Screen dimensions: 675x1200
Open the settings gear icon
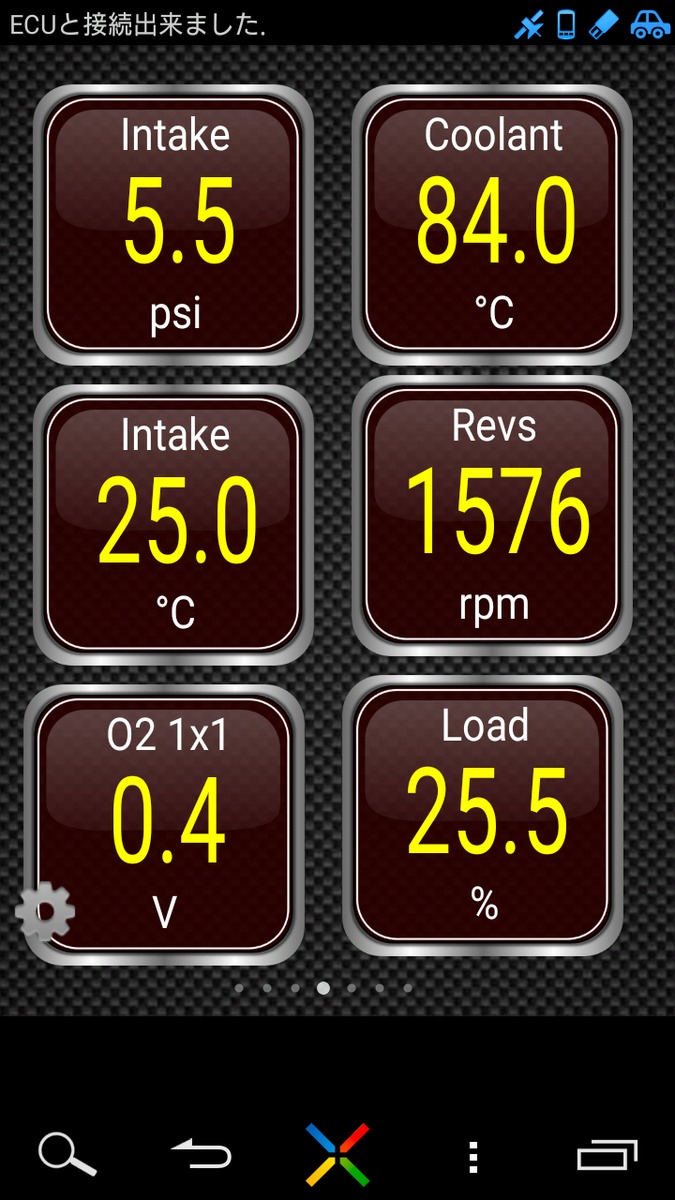[x=46, y=911]
